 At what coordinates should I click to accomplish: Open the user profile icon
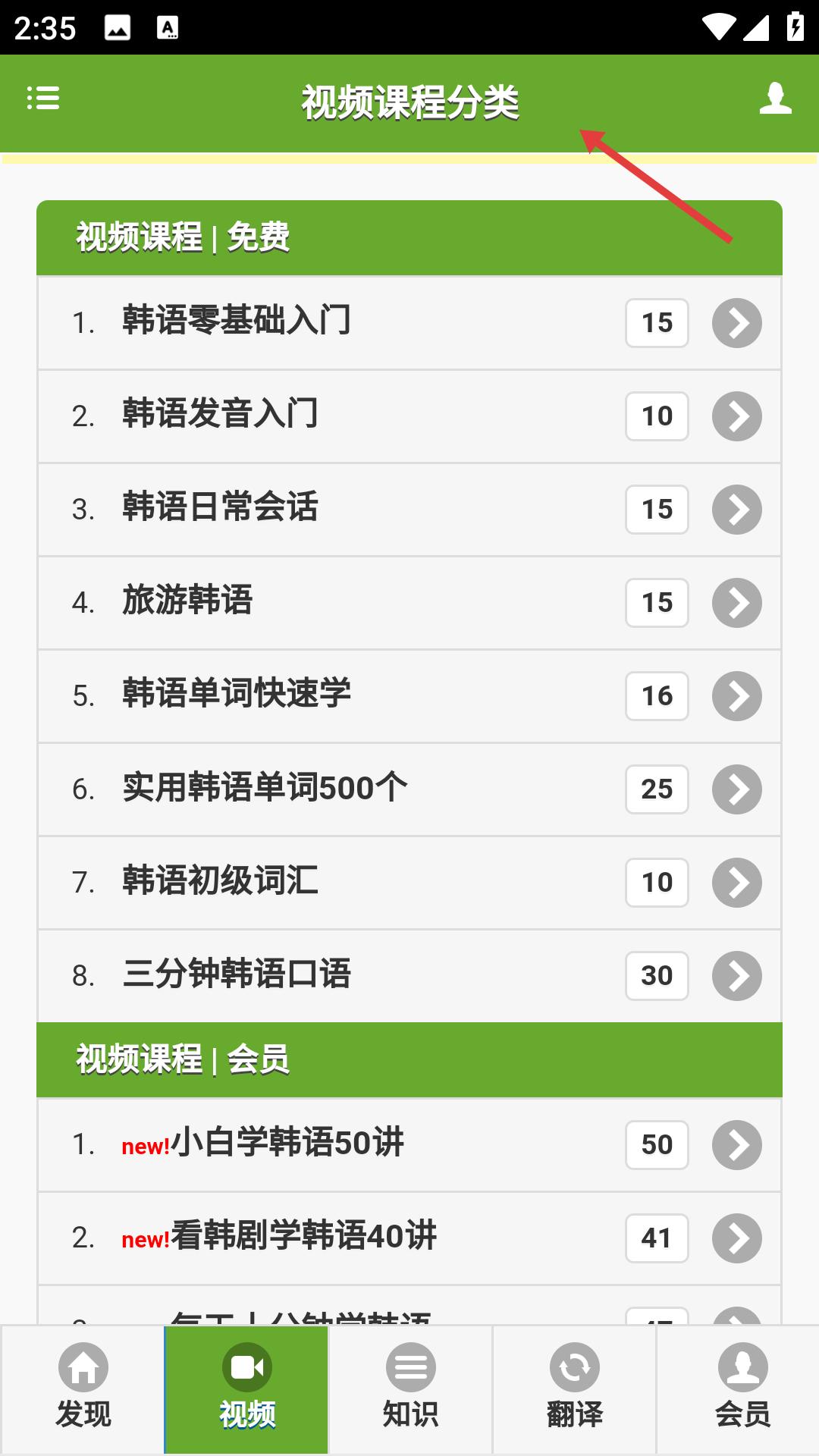tap(775, 99)
